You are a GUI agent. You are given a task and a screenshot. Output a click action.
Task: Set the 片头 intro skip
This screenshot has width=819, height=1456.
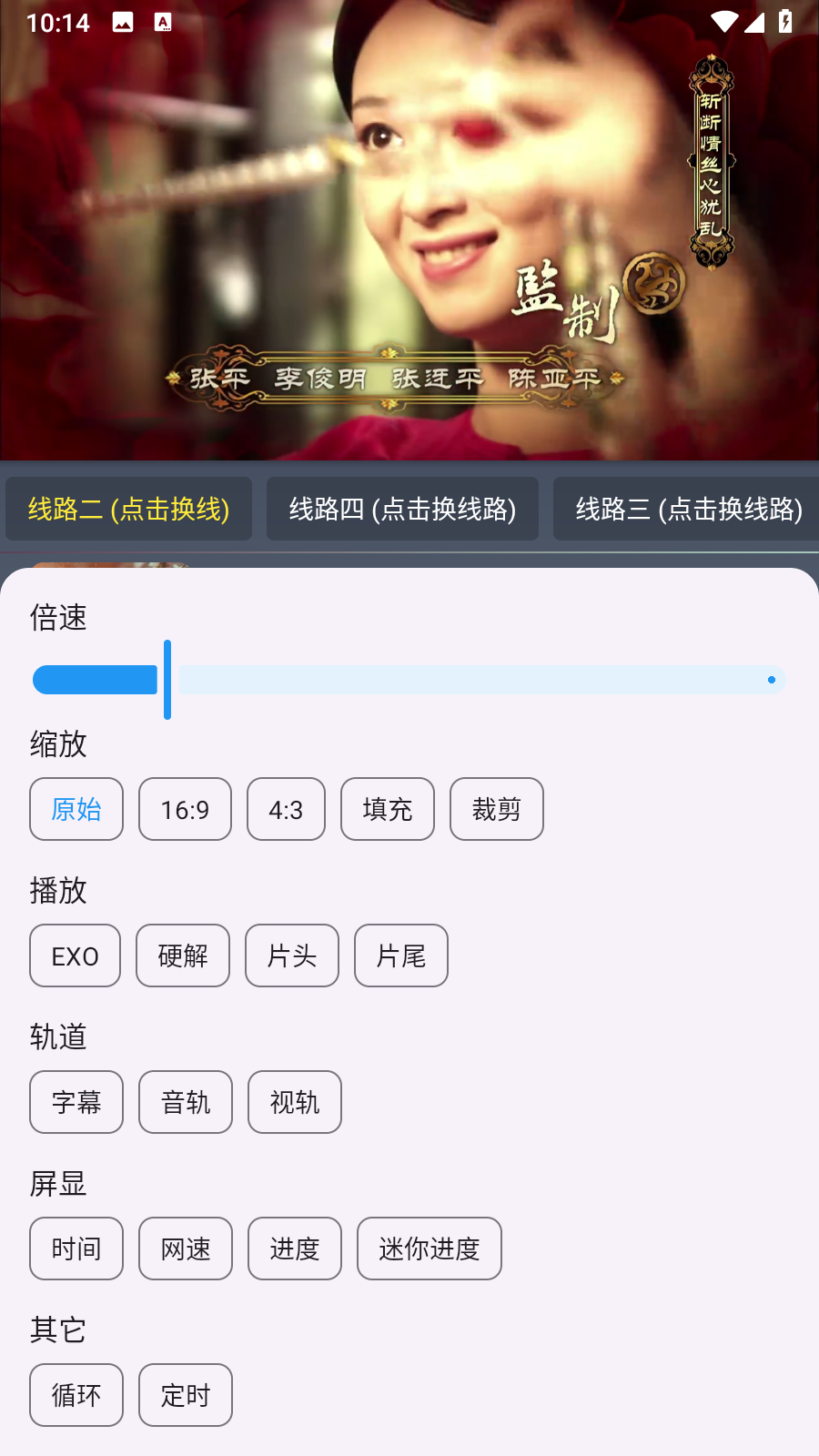coord(292,955)
